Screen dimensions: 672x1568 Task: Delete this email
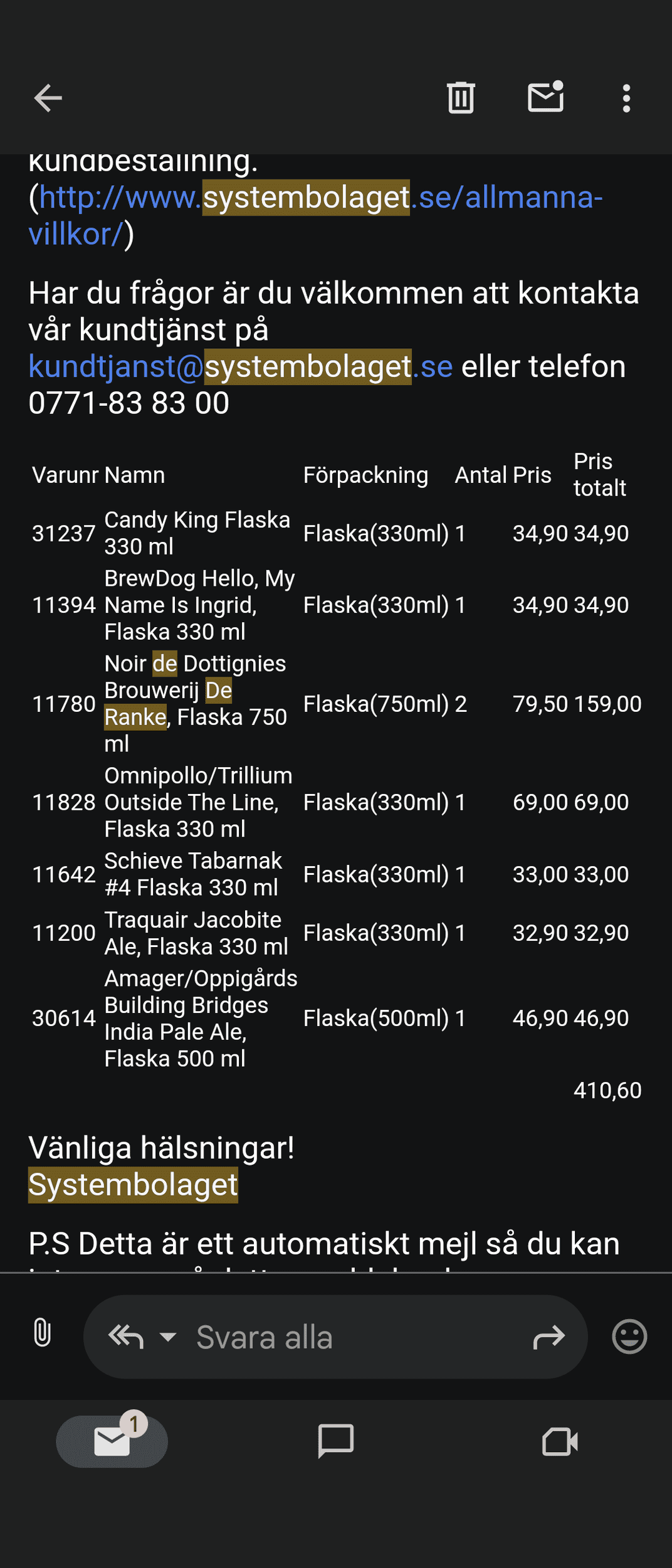461,98
